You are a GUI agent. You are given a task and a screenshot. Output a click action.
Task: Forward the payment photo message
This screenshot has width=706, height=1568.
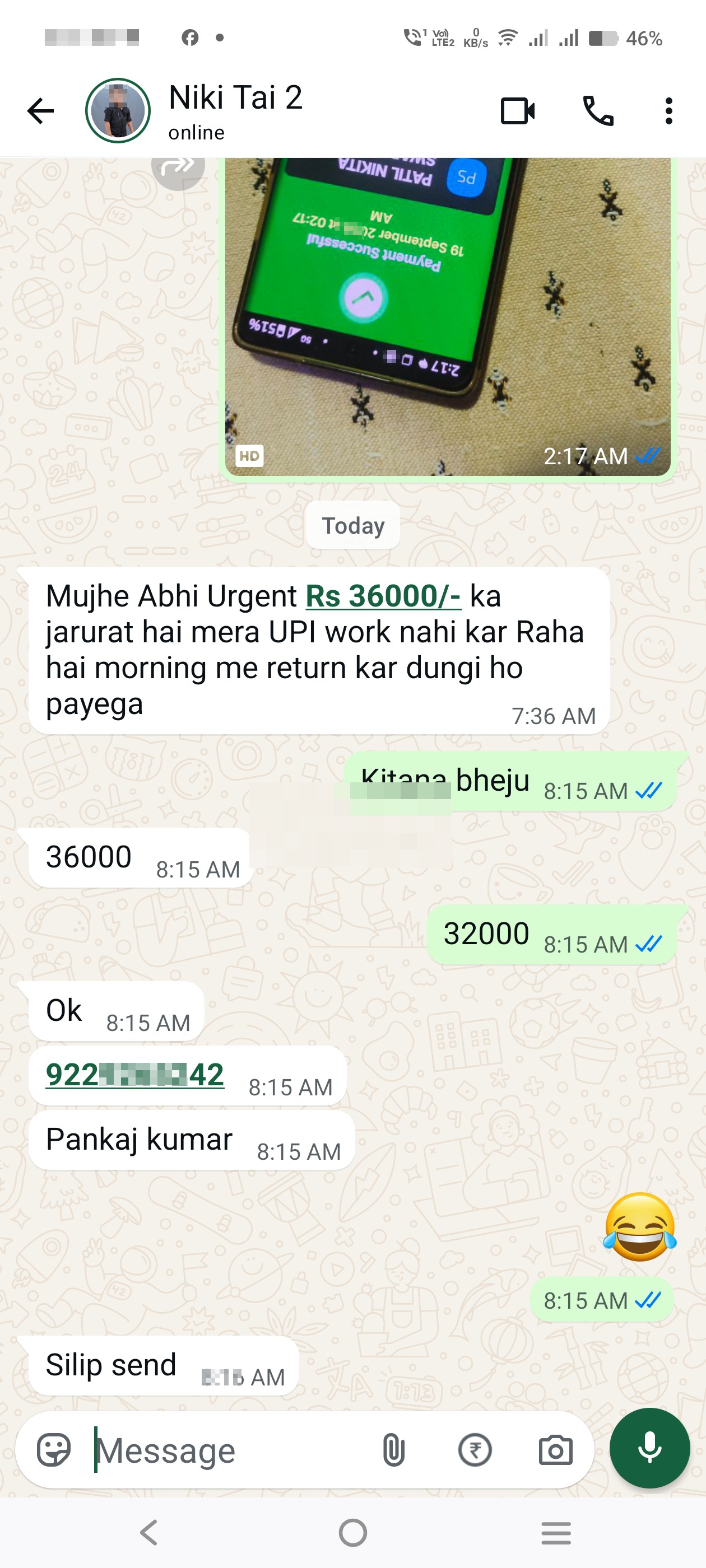pos(177,166)
